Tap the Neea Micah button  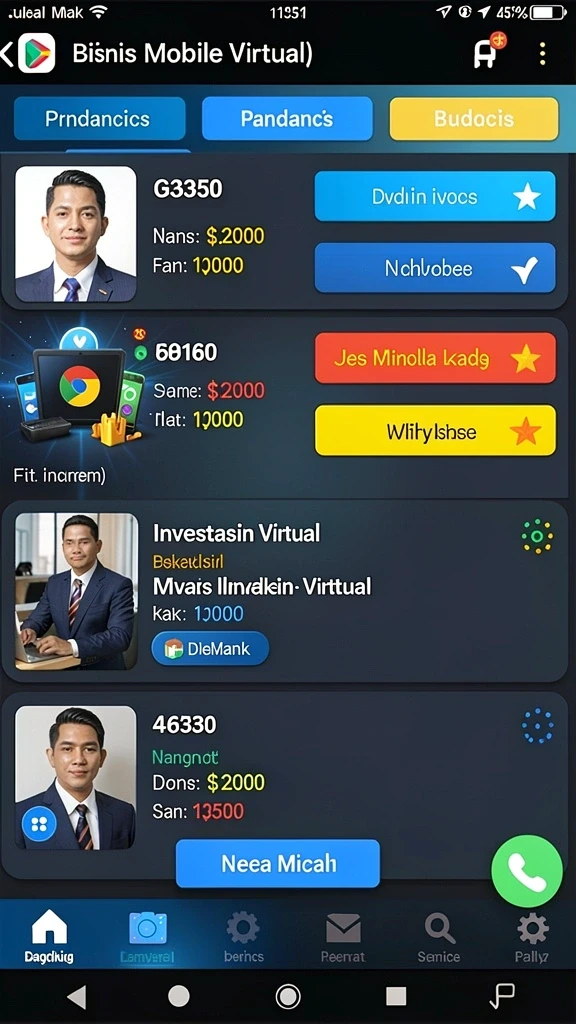coord(278,863)
